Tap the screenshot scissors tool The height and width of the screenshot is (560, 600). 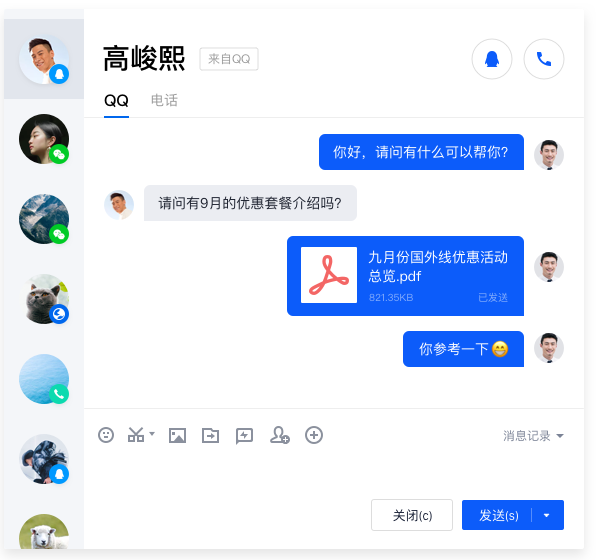(x=137, y=435)
